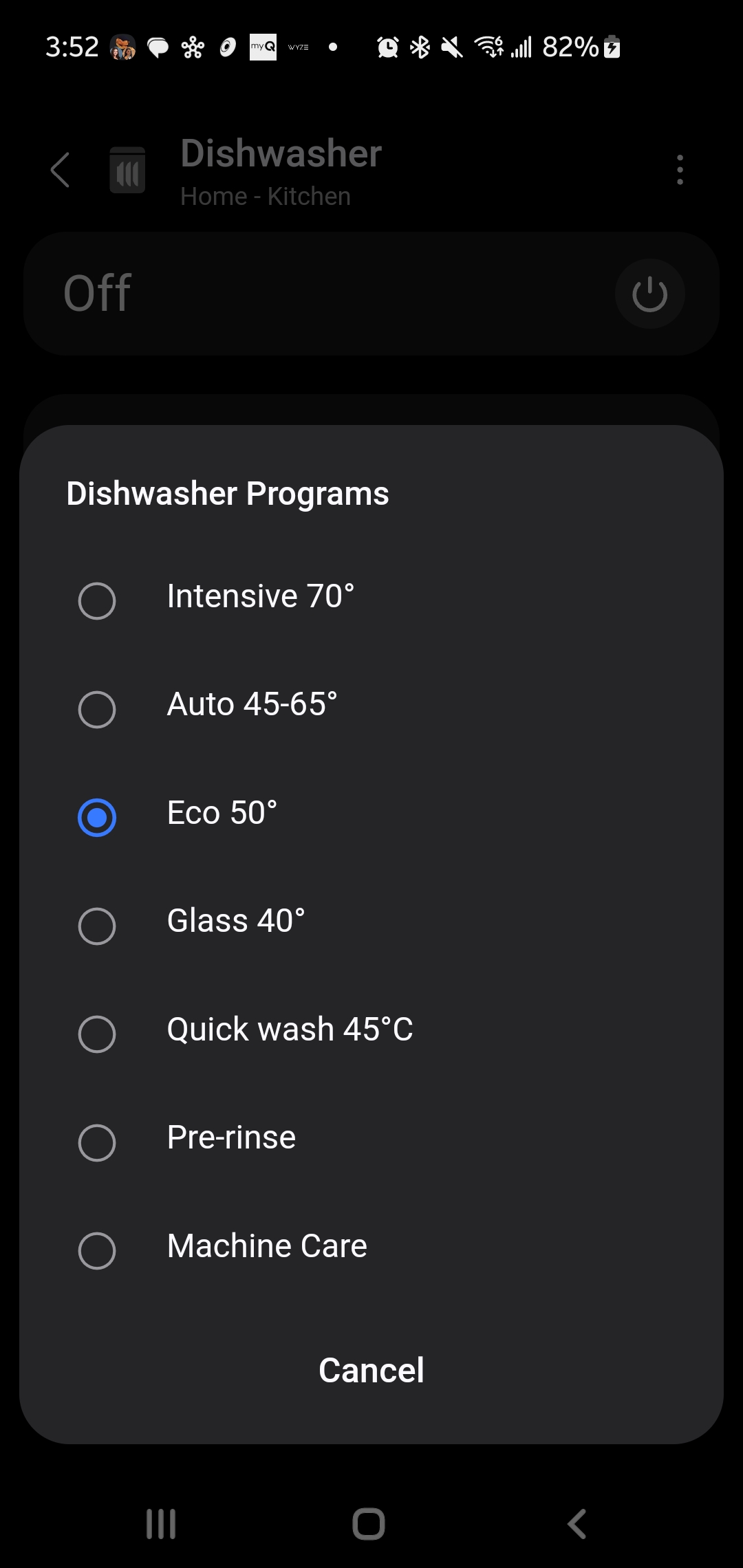Go to the home screen
The width and height of the screenshot is (743, 1568).
(369, 1524)
